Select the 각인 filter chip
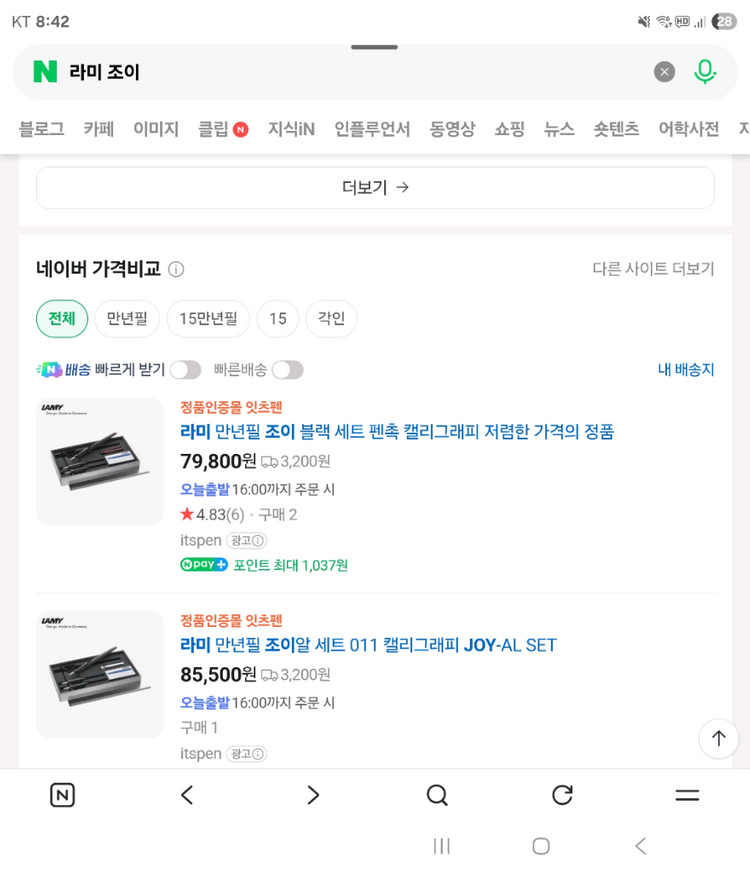 (x=331, y=318)
